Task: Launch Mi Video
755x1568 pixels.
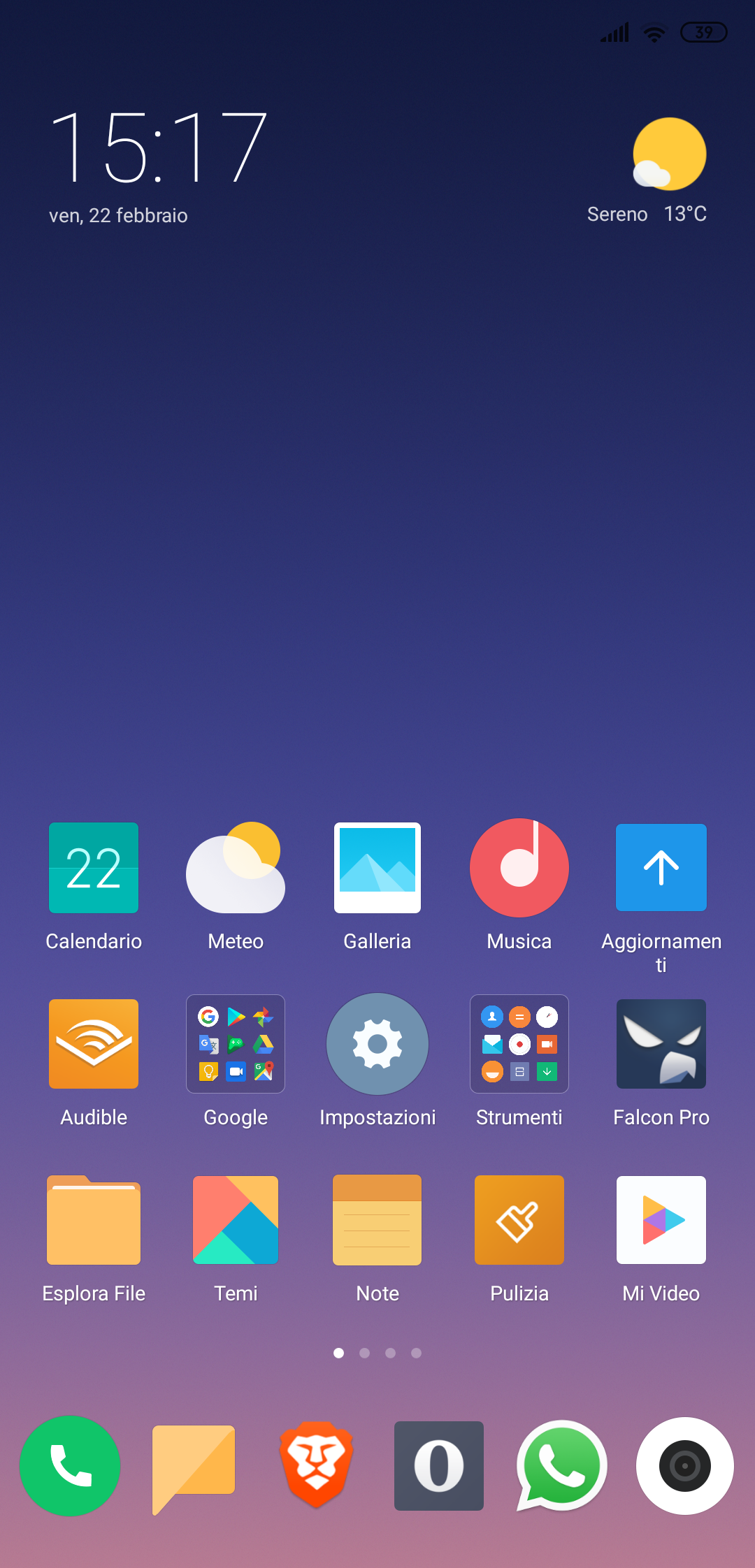Action: [x=661, y=1220]
